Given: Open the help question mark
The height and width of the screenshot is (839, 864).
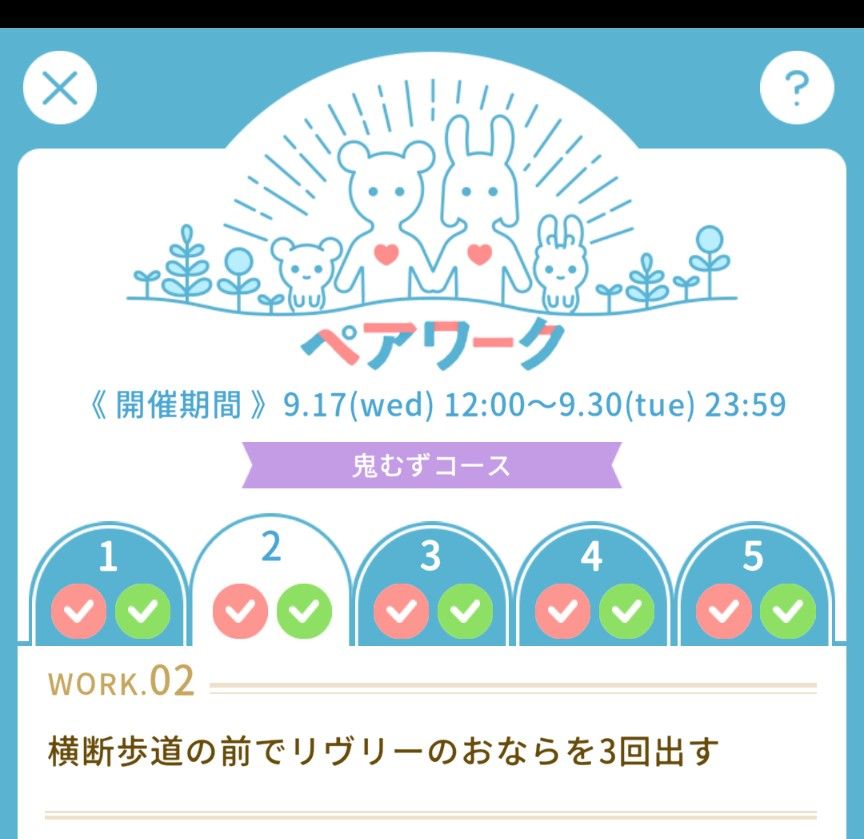Looking at the screenshot, I should (796, 91).
